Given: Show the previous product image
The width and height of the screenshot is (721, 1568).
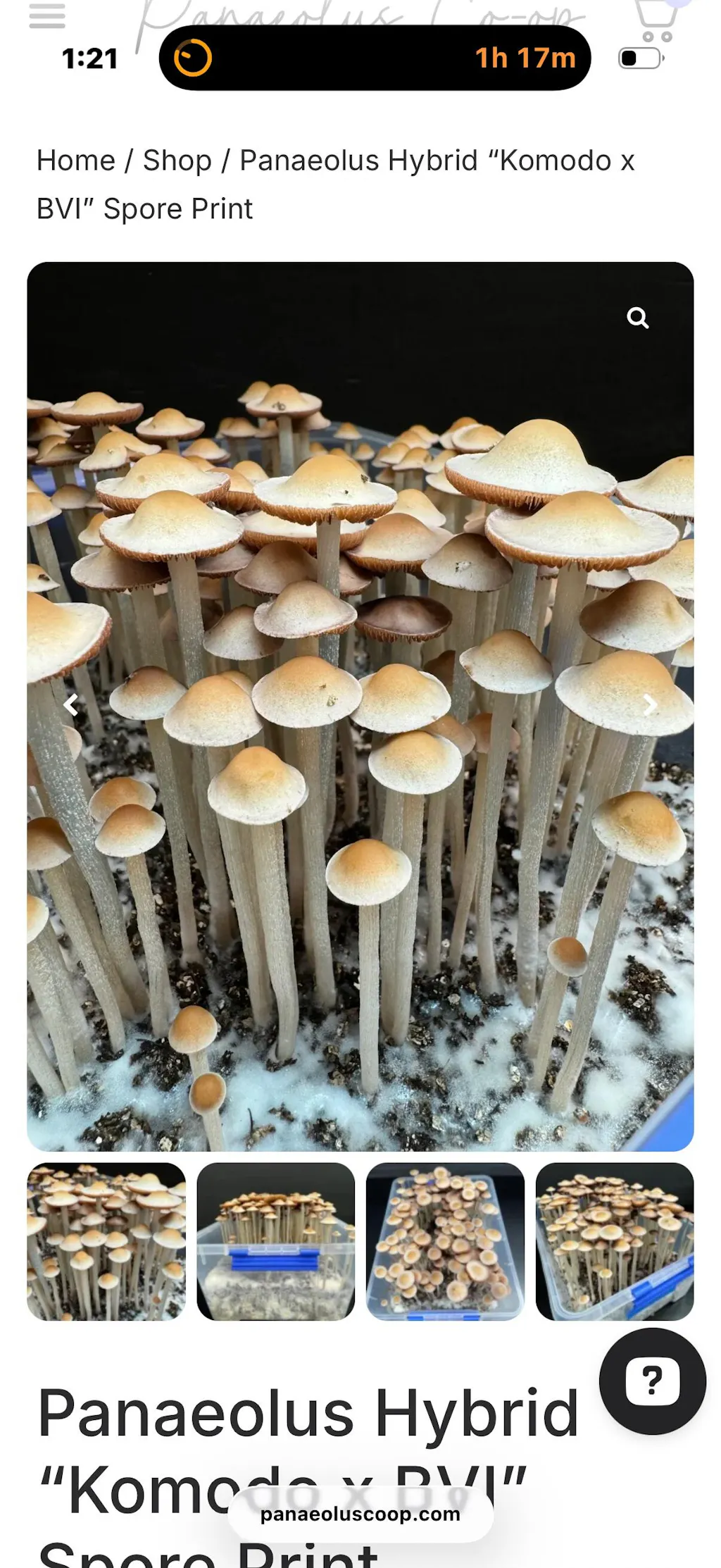Looking at the screenshot, I should tap(70, 705).
